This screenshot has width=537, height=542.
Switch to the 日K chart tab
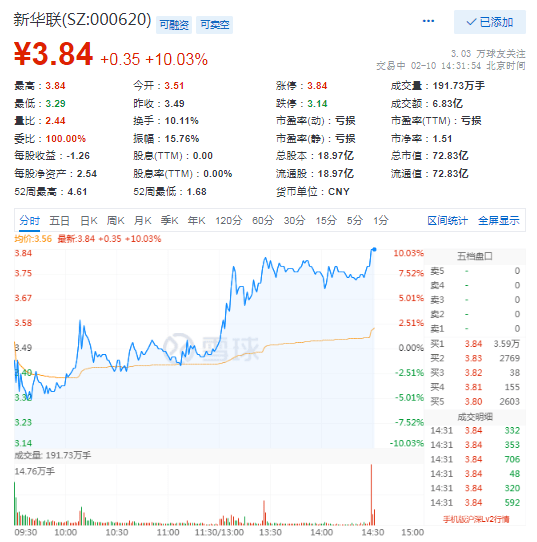pyautogui.click(x=88, y=221)
